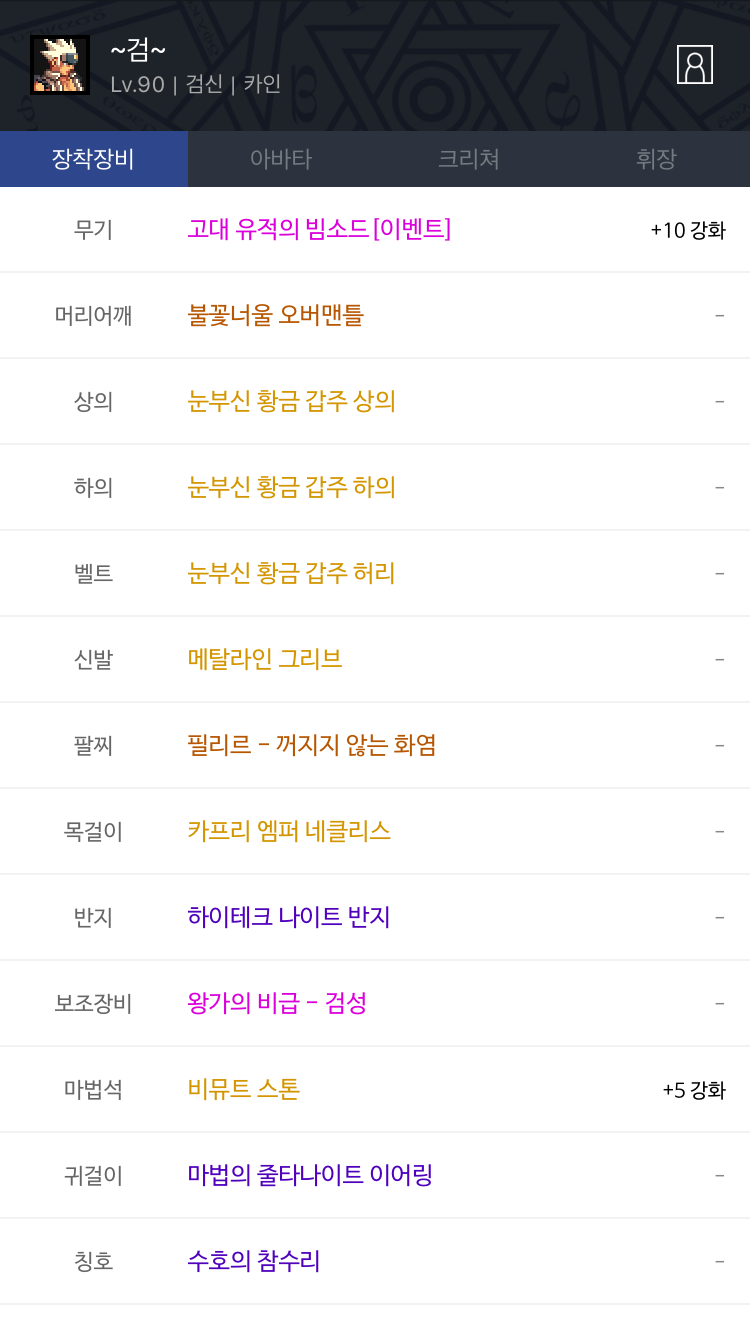Open 비뮤트 스톤 magic stone details
This screenshot has width=750, height=1334.
coord(244,1089)
